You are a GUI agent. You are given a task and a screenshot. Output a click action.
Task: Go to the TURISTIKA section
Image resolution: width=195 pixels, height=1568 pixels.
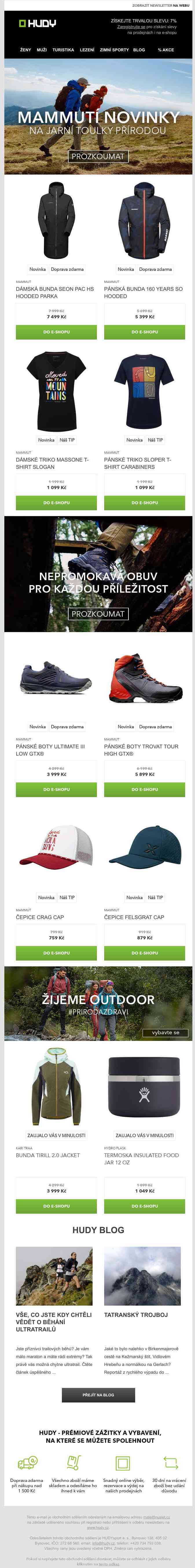point(63,50)
